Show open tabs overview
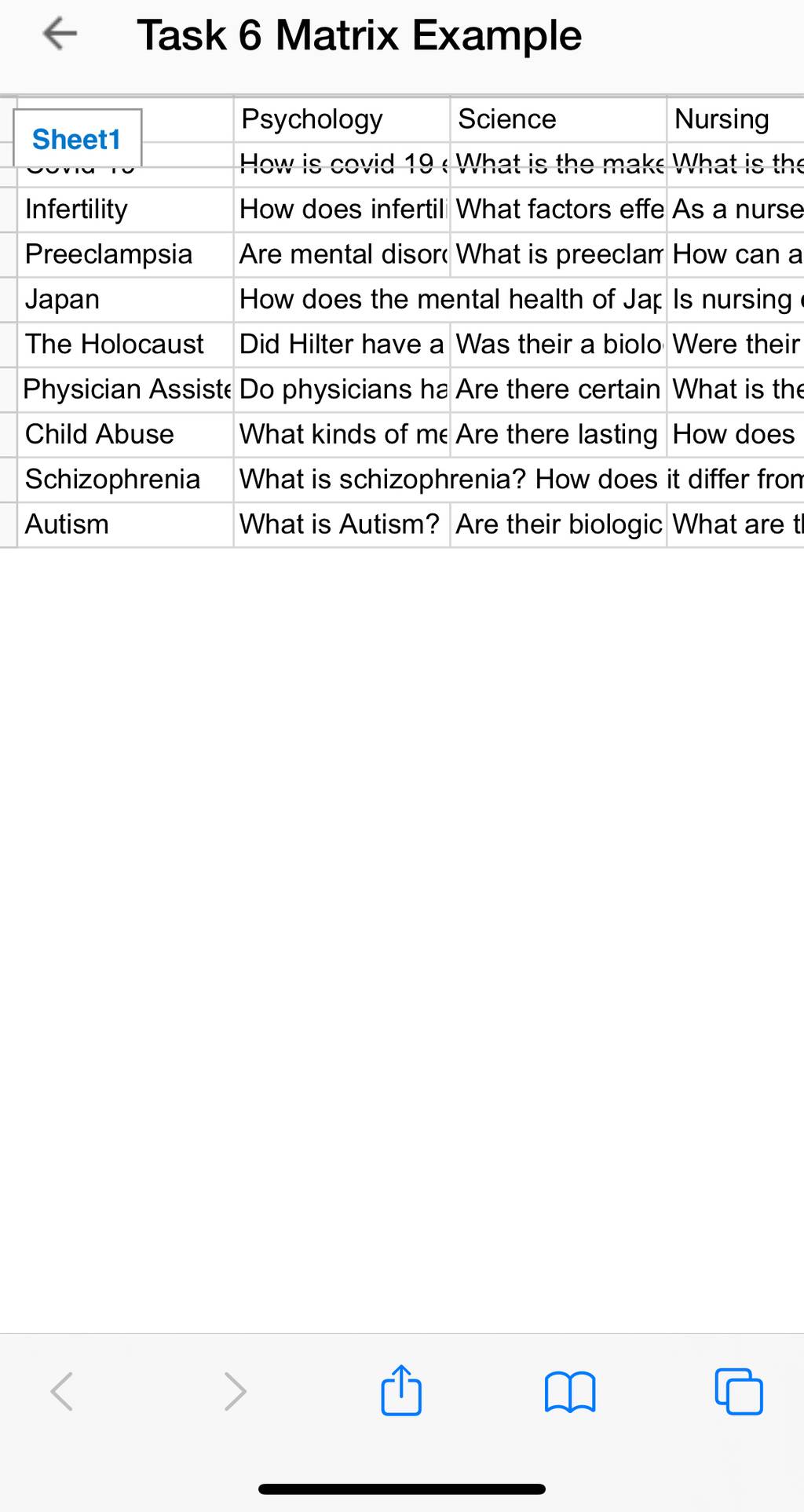The height and width of the screenshot is (1512, 804). (739, 1391)
